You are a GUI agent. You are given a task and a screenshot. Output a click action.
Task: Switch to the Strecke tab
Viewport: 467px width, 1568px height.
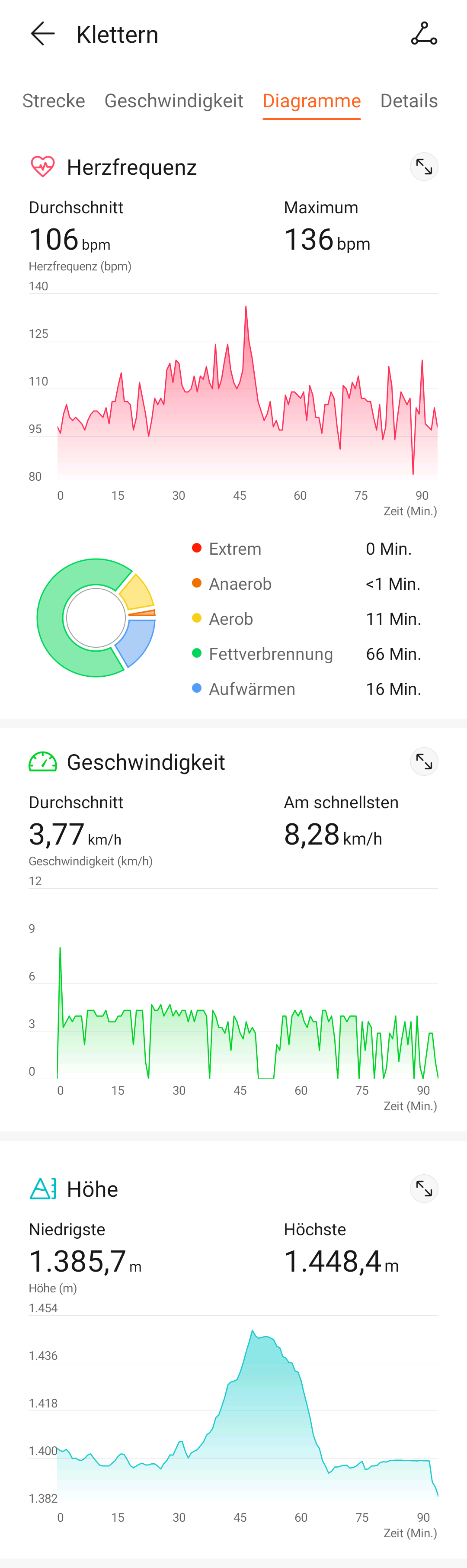pos(54,100)
